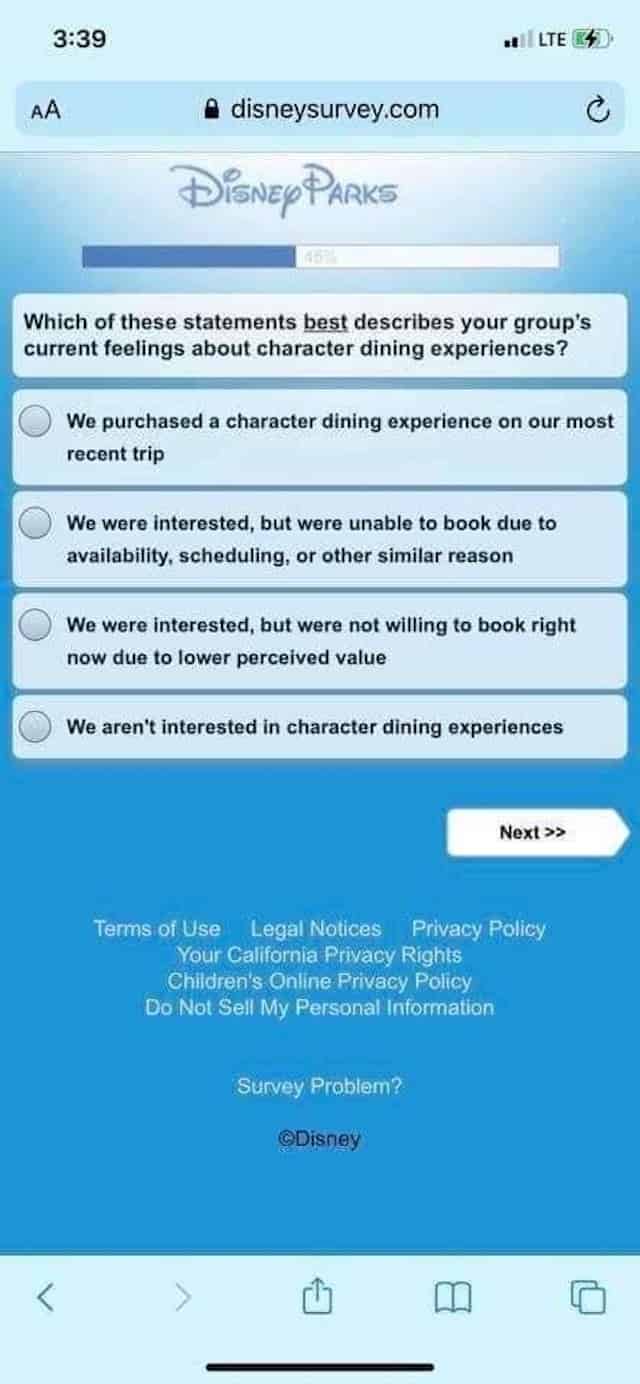Tap Do Not Sell My Personal Information
Image resolution: width=640 pixels, height=1384 pixels.
pyautogui.click(x=320, y=1008)
